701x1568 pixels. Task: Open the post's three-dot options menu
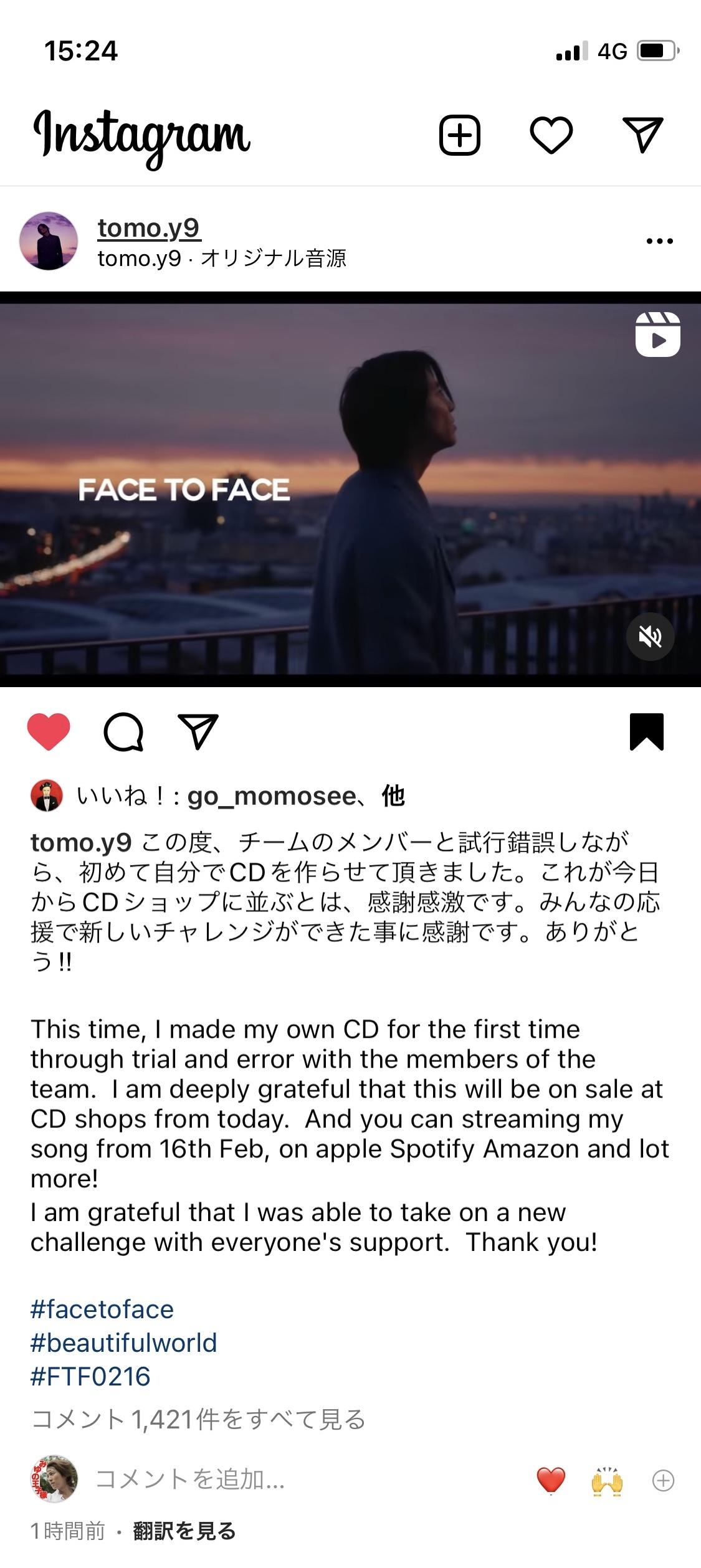(659, 241)
